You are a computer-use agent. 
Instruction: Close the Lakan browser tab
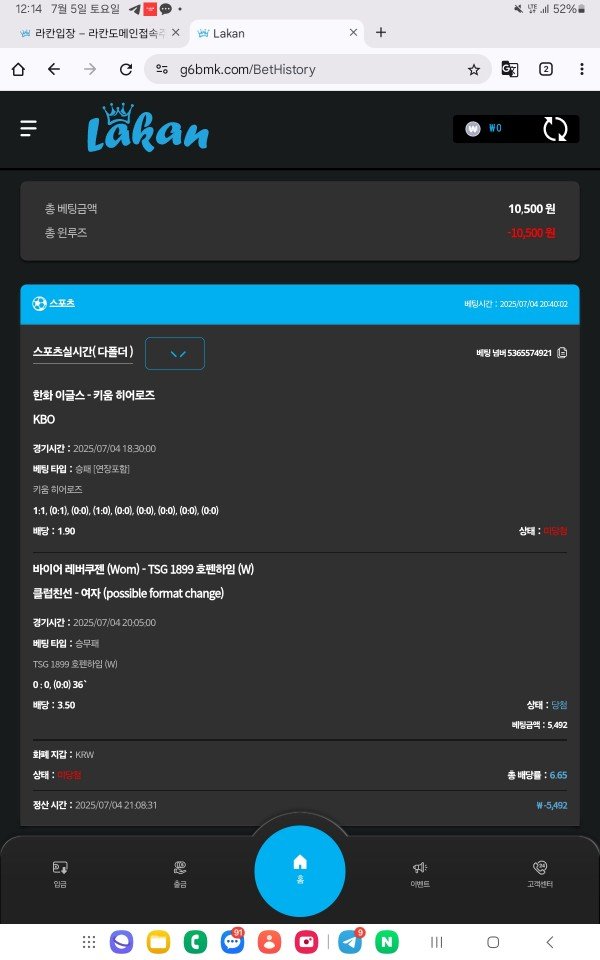(x=353, y=33)
